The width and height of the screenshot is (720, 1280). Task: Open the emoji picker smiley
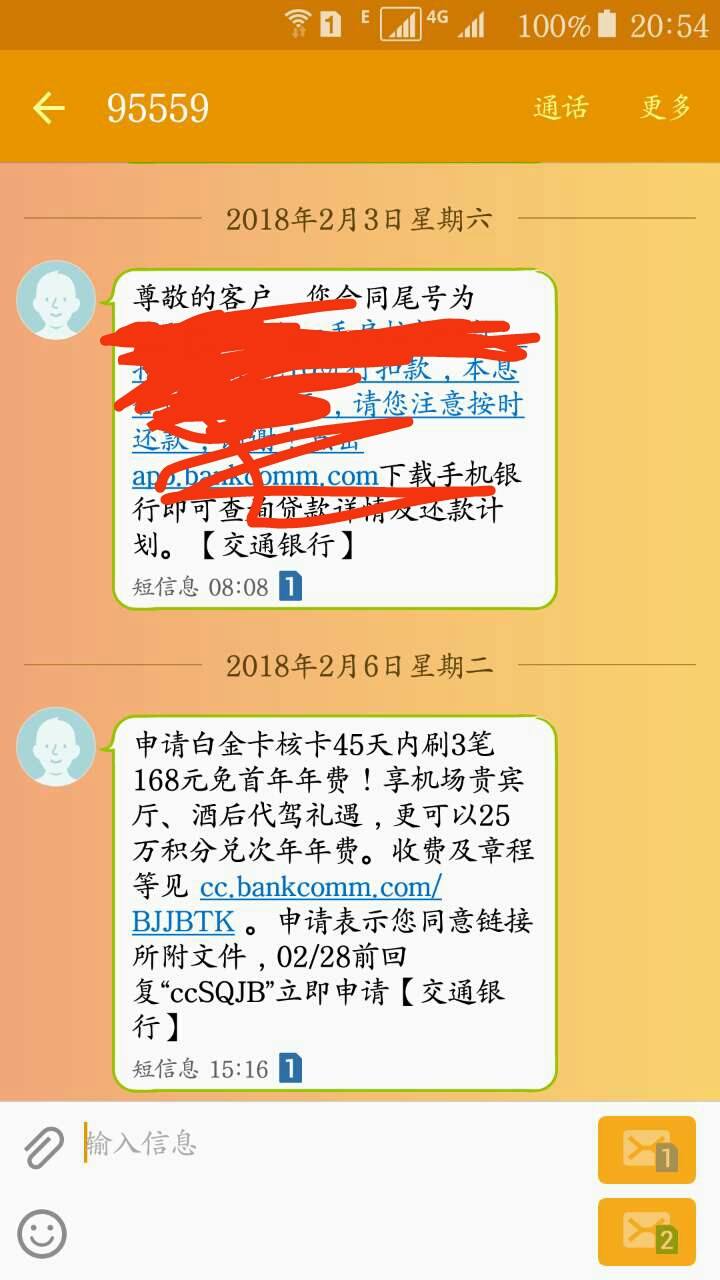coord(42,1233)
